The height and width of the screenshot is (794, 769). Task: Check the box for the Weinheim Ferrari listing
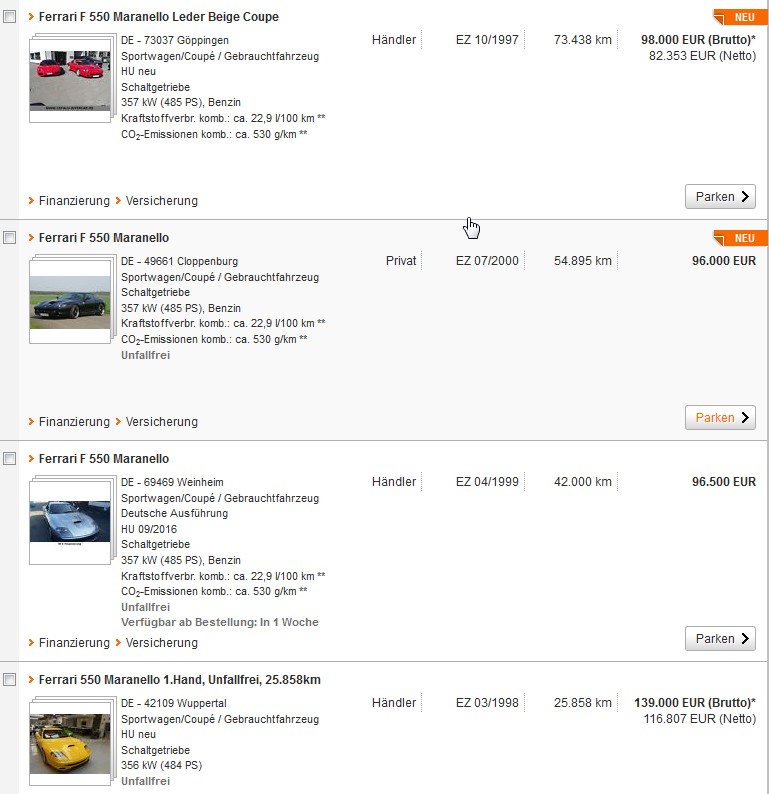[x=10, y=459]
